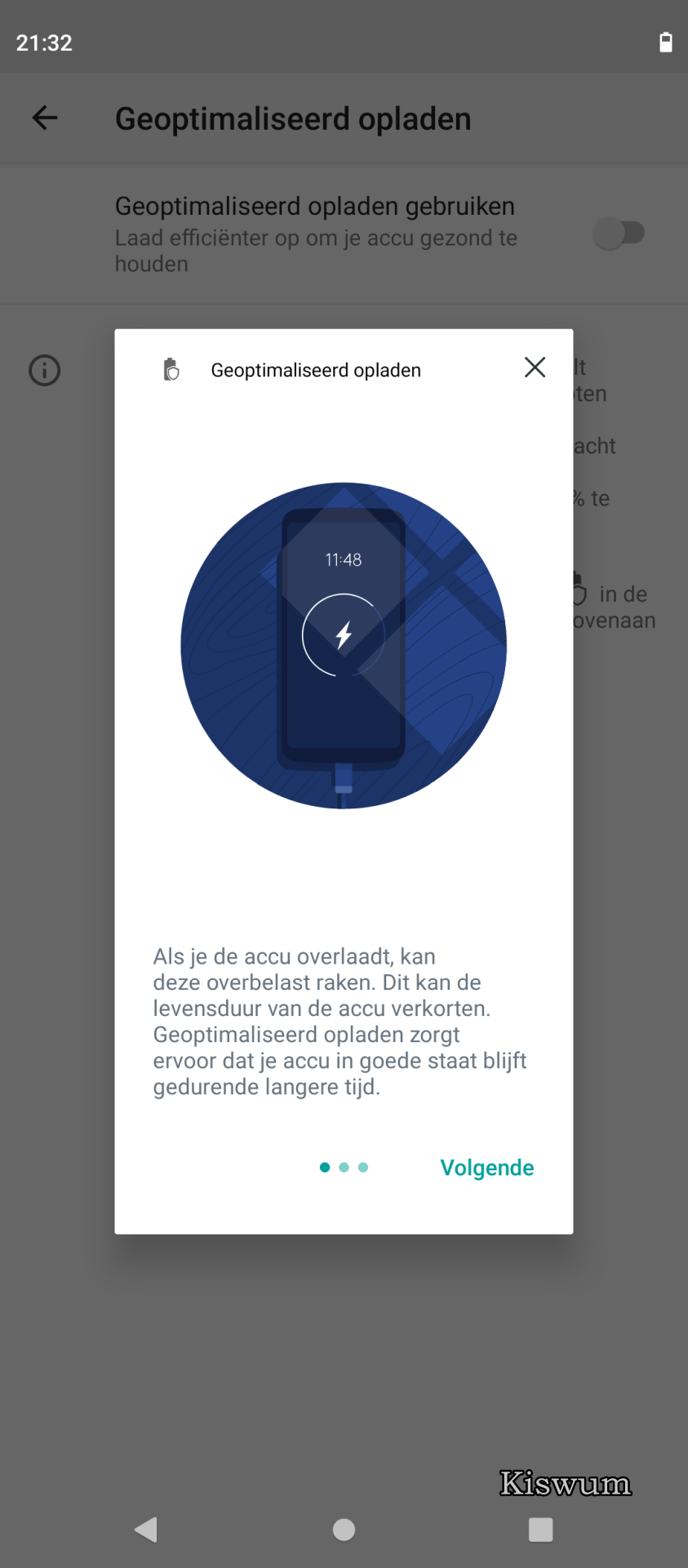Toggle Geoptimaliseerd opladen gebruiken switch
Viewport: 688px width, 1568px height.
pyautogui.click(x=619, y=234)
